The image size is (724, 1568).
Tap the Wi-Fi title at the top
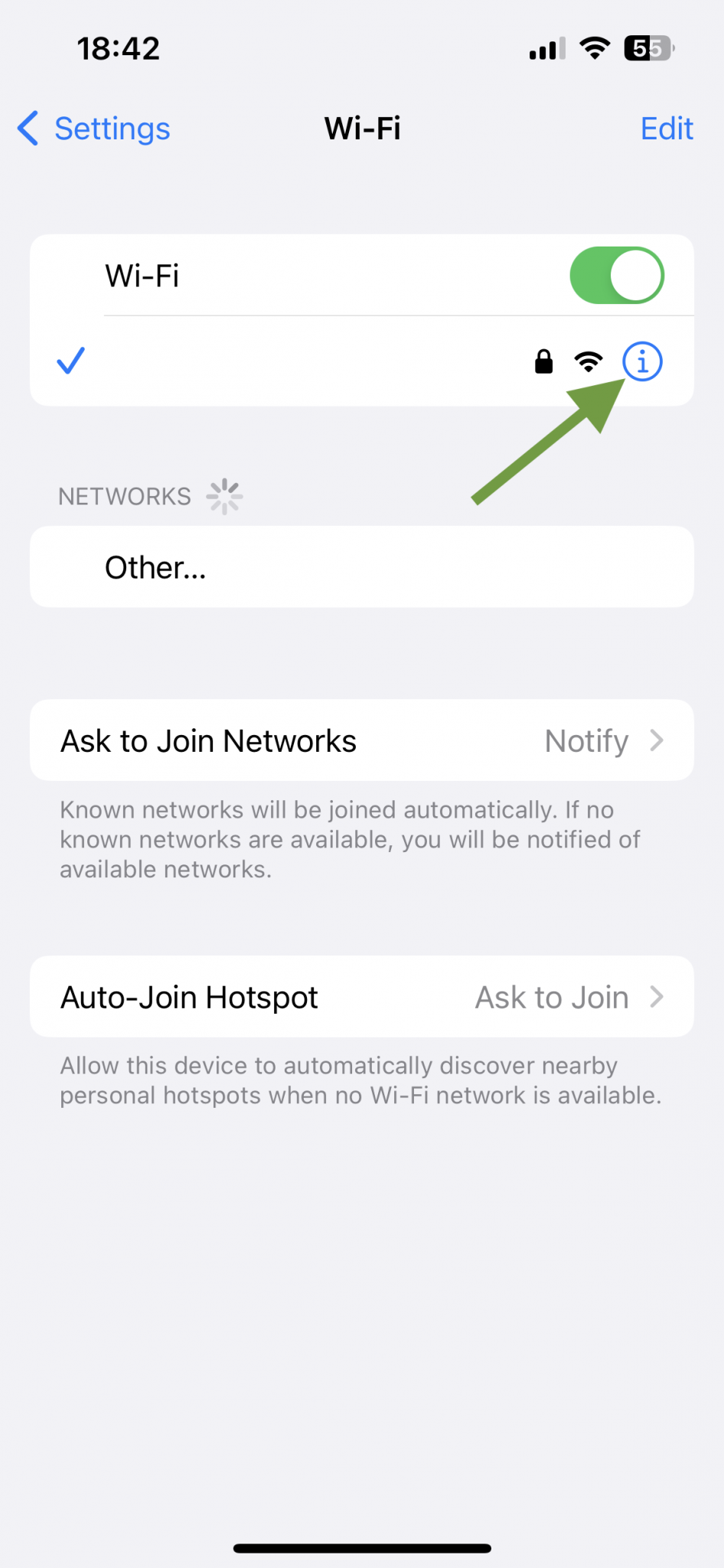pos(361,129)
